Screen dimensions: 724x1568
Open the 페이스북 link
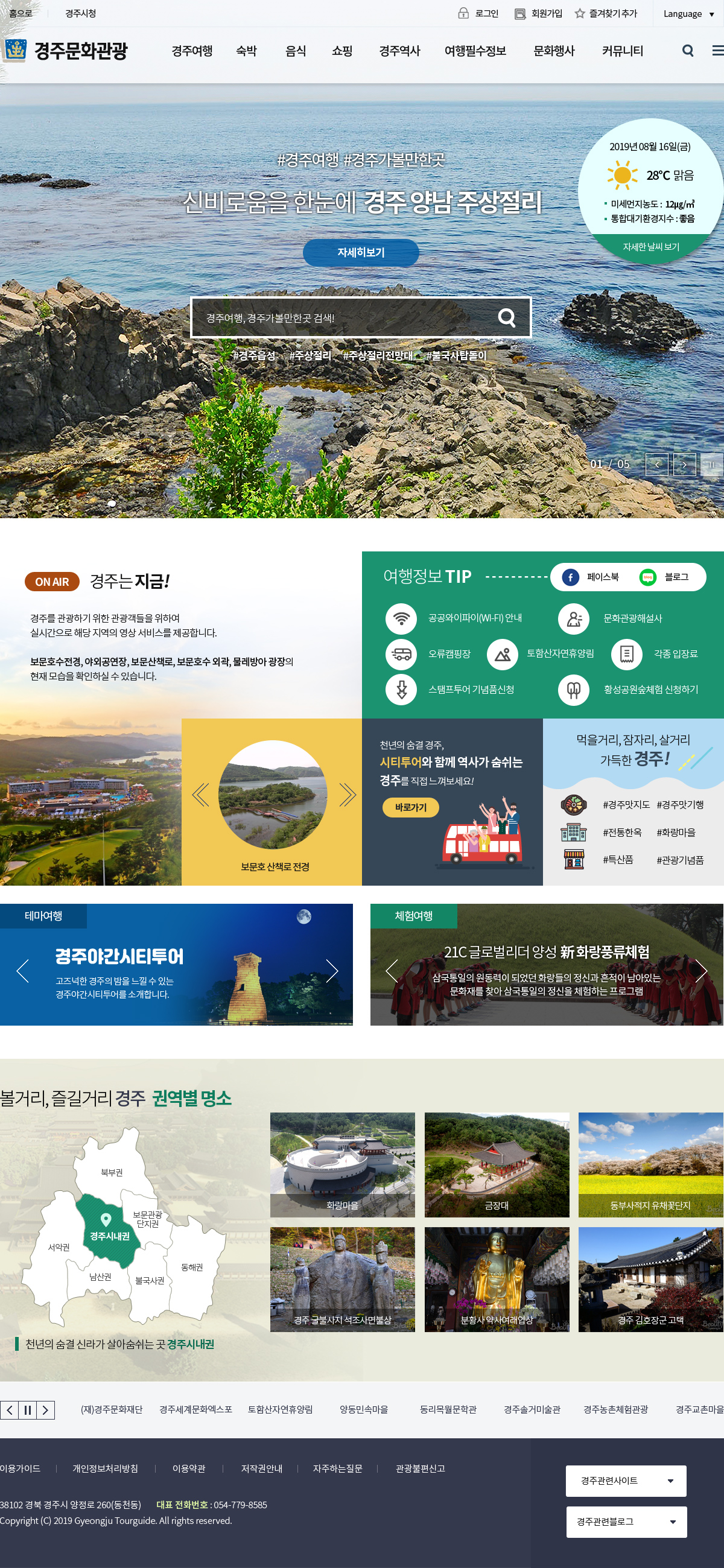point(591,576)
